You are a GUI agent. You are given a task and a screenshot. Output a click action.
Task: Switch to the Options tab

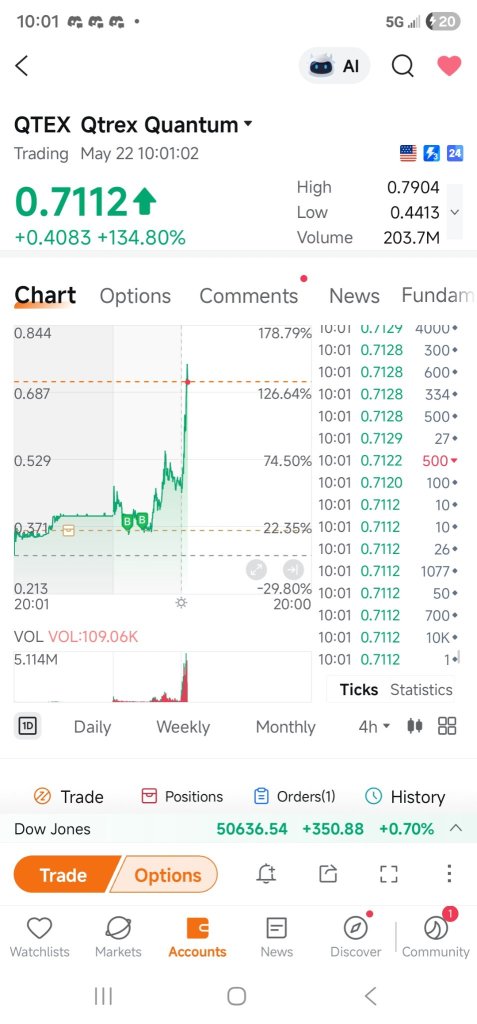tap(135, 296)
